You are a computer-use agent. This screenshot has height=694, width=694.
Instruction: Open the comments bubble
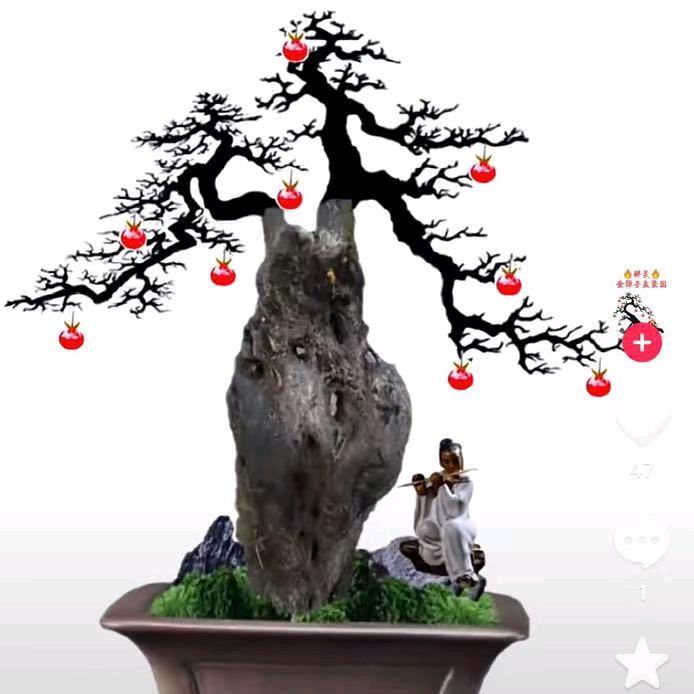641,541
